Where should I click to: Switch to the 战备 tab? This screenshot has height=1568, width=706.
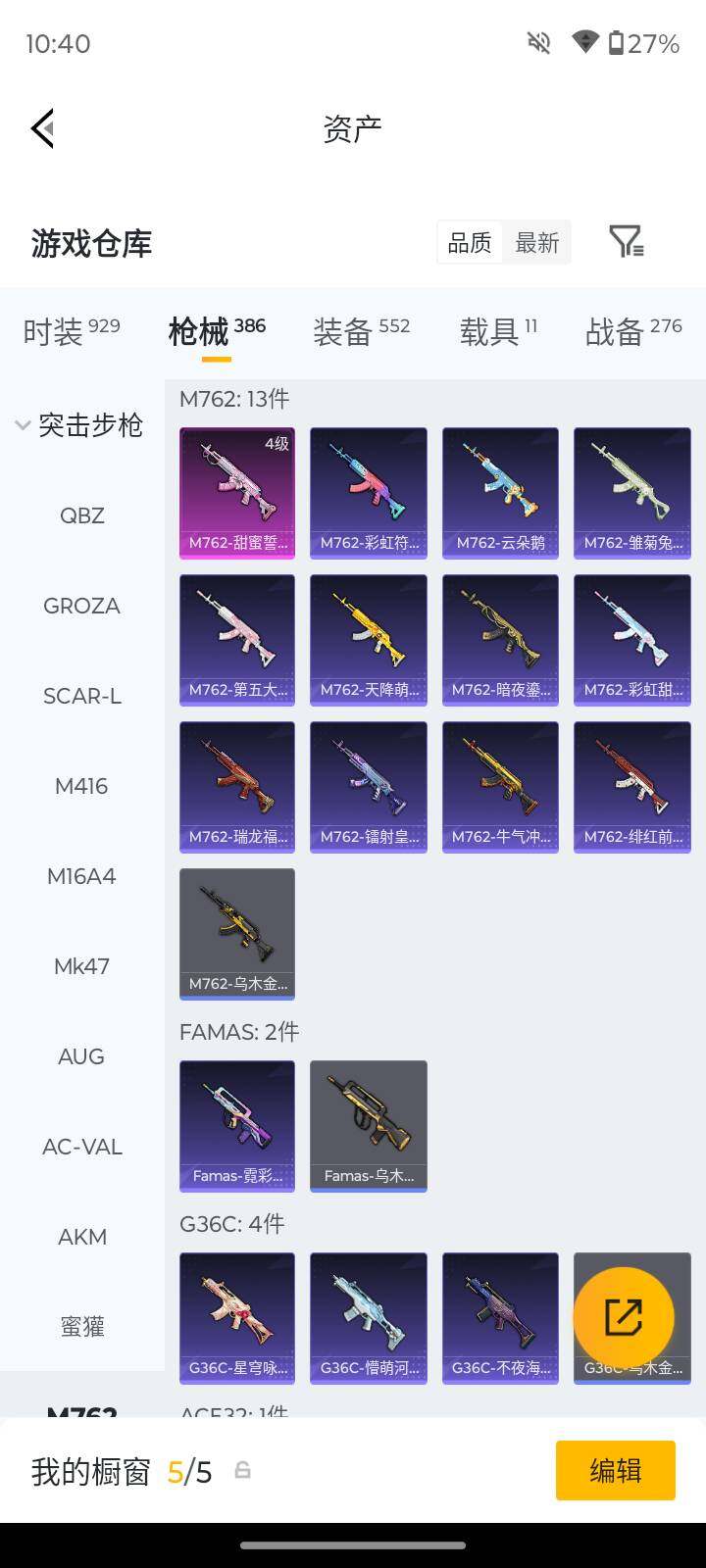632,332
